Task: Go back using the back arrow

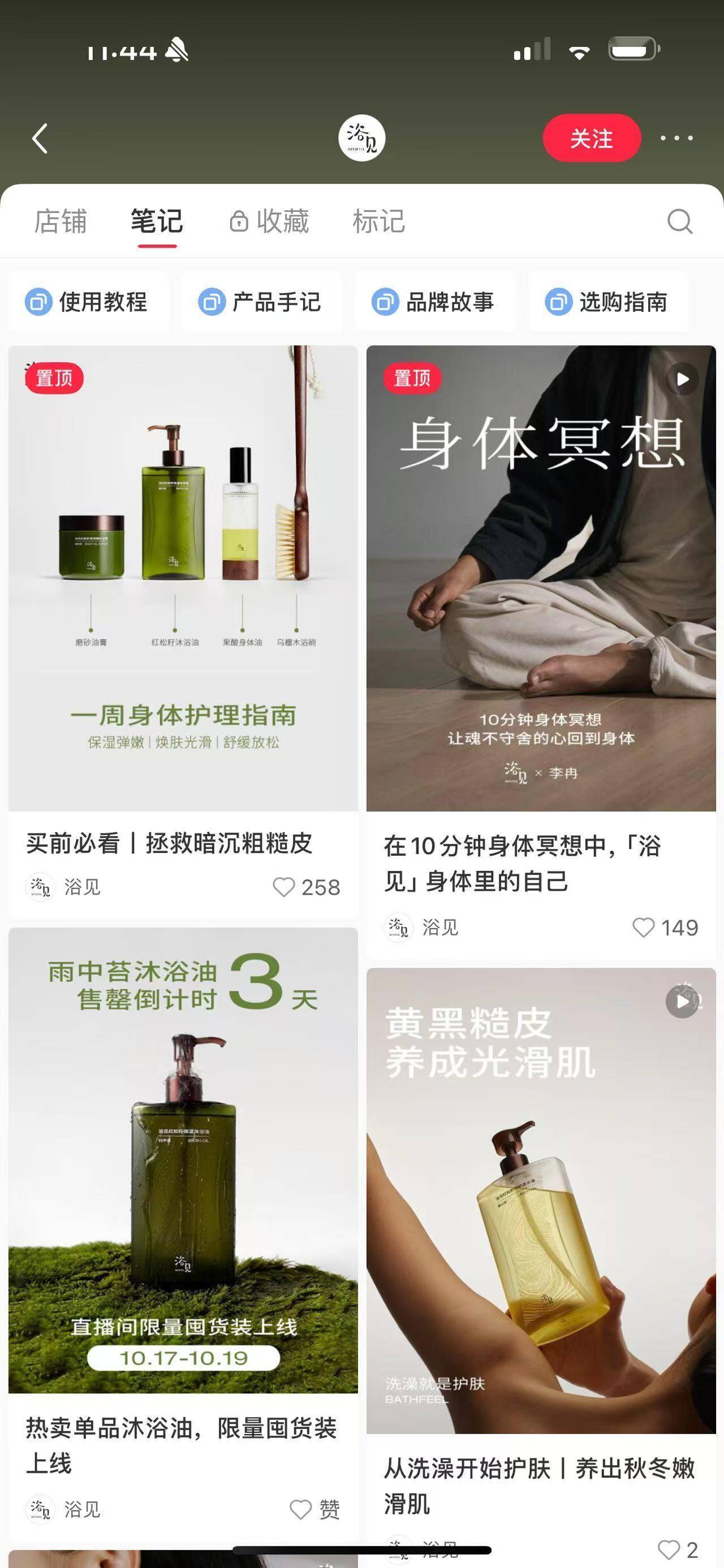Action: tap(40, 139)
